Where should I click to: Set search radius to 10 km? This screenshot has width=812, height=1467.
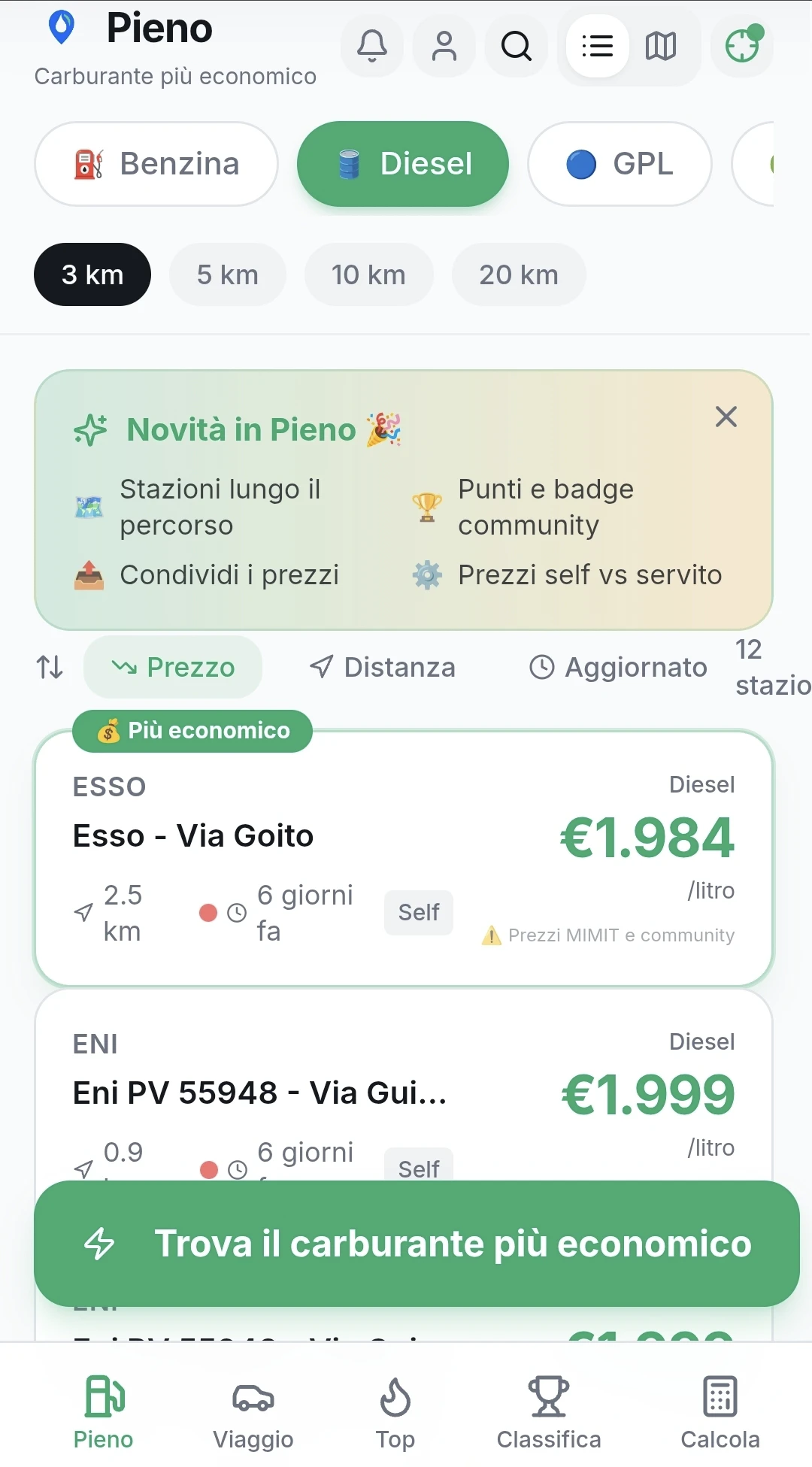368,274
